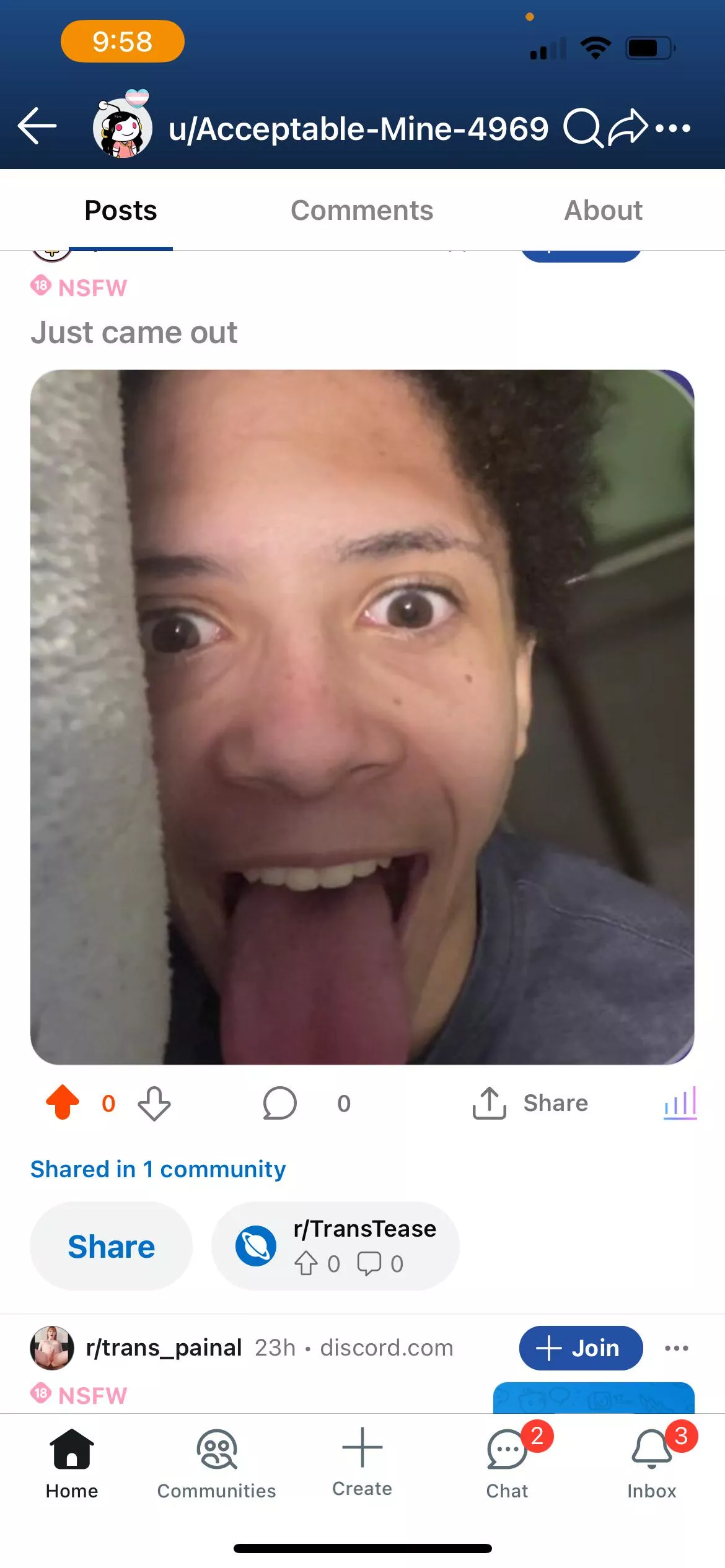Viewport: 725px width, 1568px height.
Task: Join the r/trans_painal community
Action: click(x=581, y=1348)
